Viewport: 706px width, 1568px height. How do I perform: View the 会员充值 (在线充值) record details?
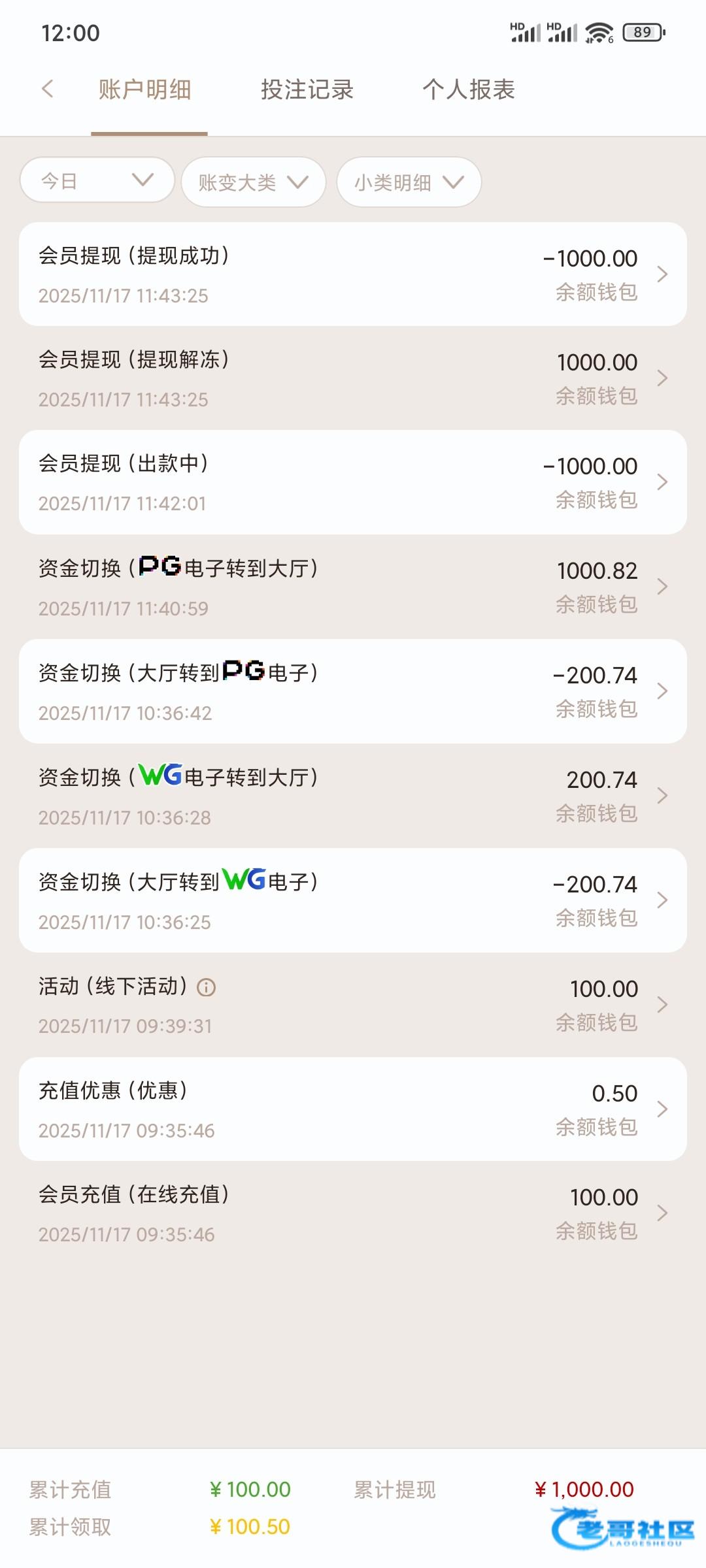point(353,1213)
